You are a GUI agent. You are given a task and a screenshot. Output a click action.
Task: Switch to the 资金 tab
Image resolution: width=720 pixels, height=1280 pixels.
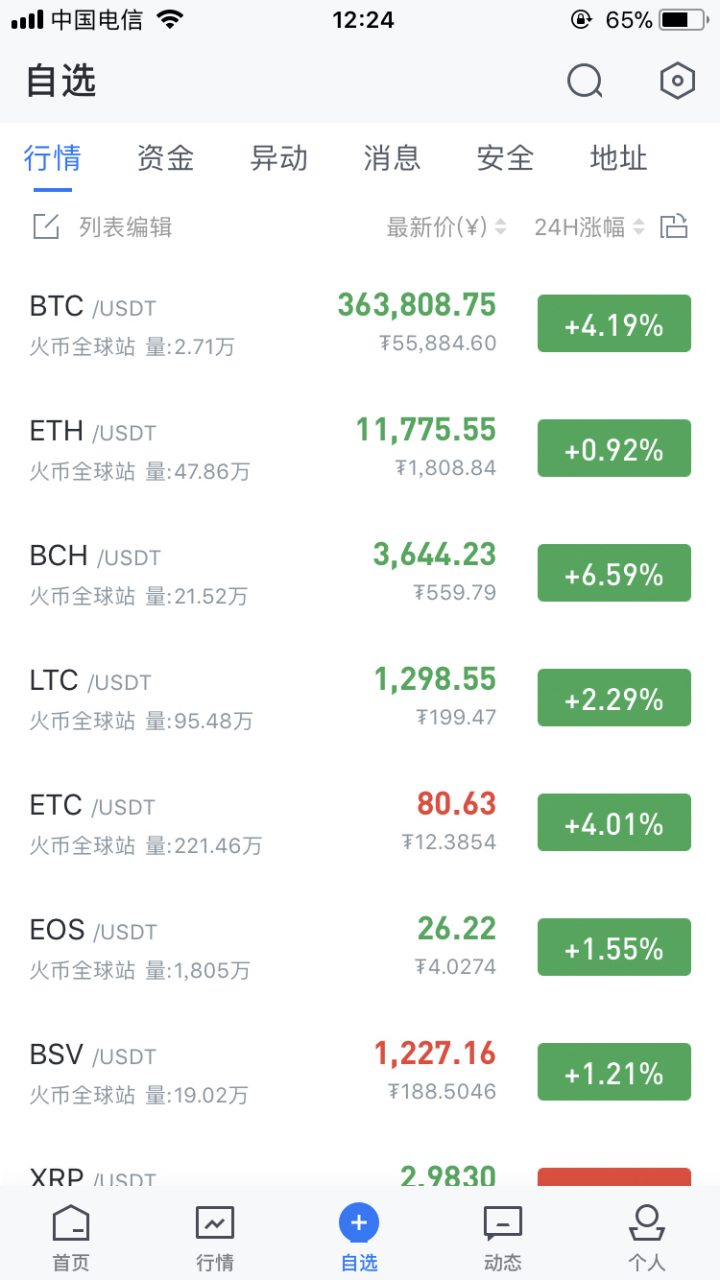(165, 158)
